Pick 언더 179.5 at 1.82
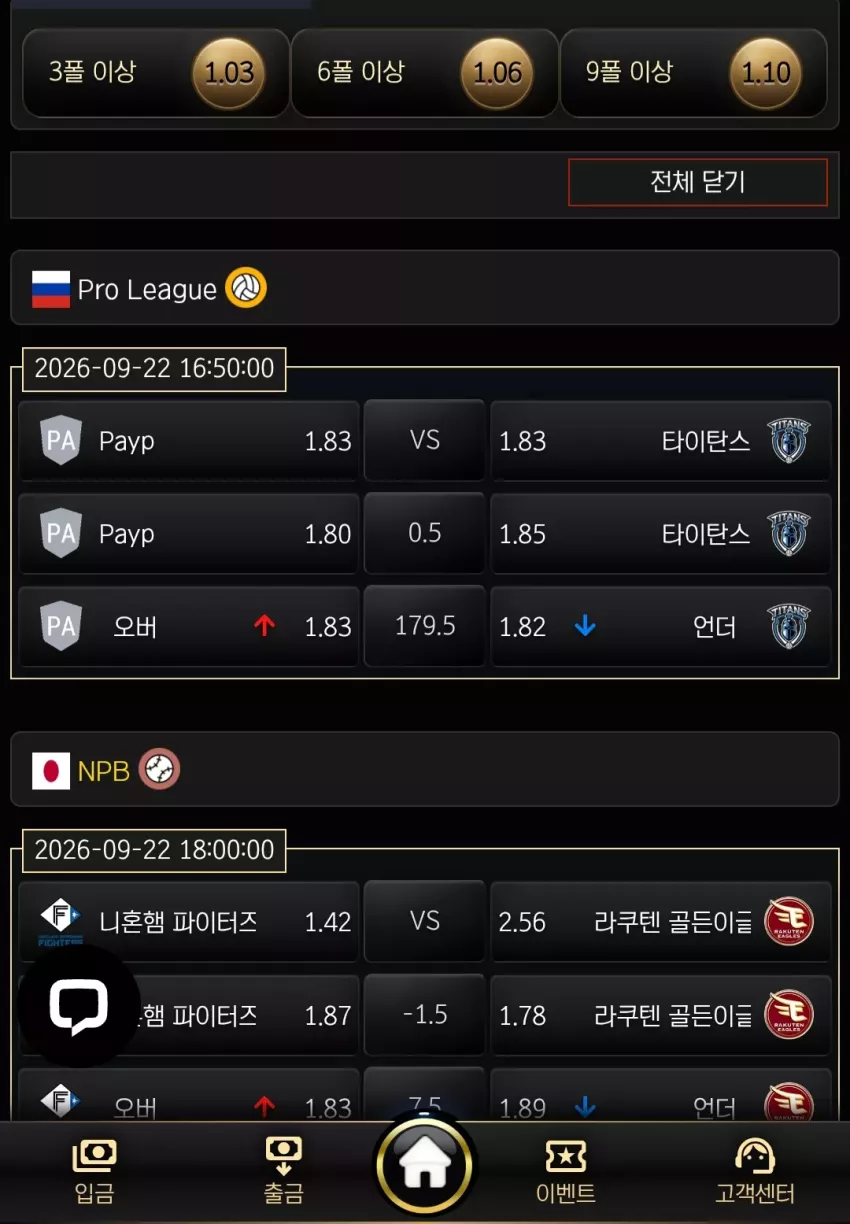The image size is (850, 1224). [661, 627]
